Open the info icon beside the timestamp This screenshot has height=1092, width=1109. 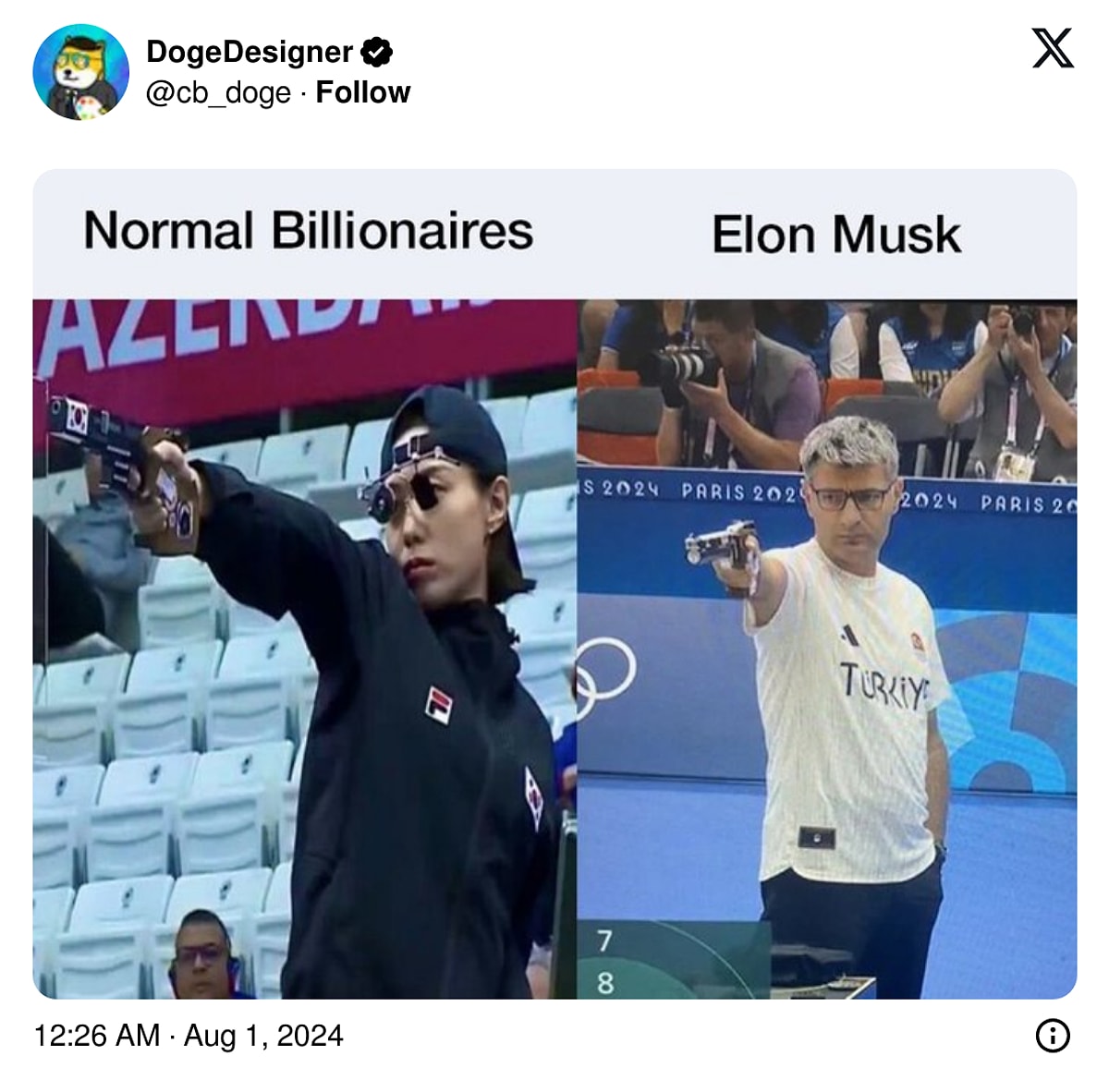click(1053, 1036)
